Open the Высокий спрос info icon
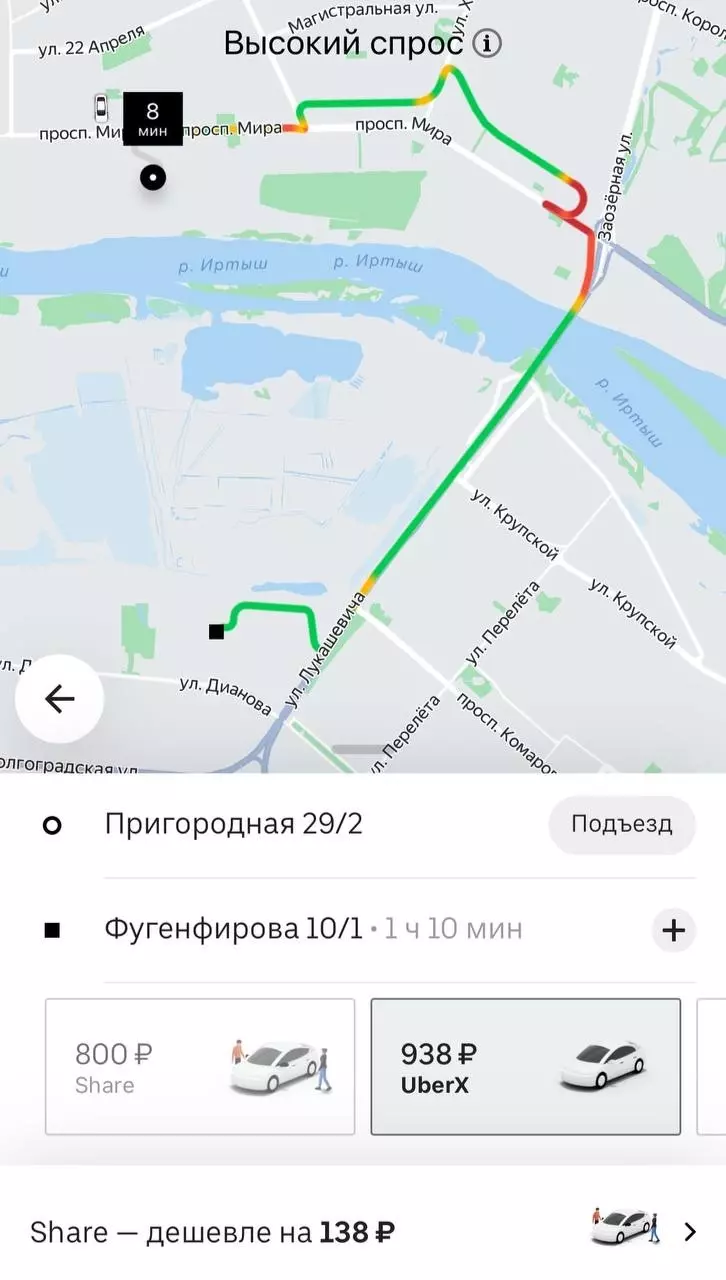The image size is (726, 1280). click(487, 44)
